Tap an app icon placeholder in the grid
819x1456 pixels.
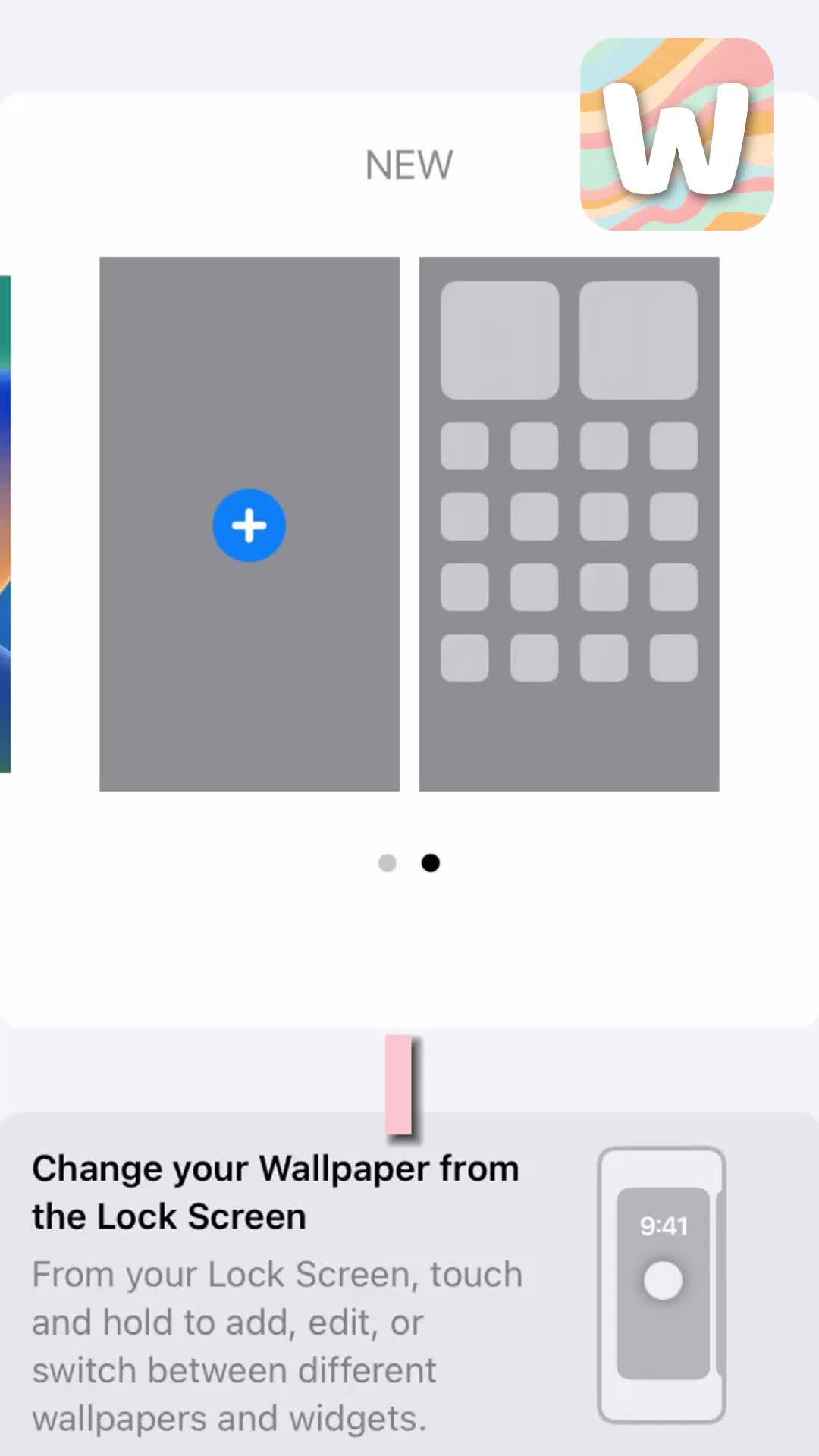(464, 446)
